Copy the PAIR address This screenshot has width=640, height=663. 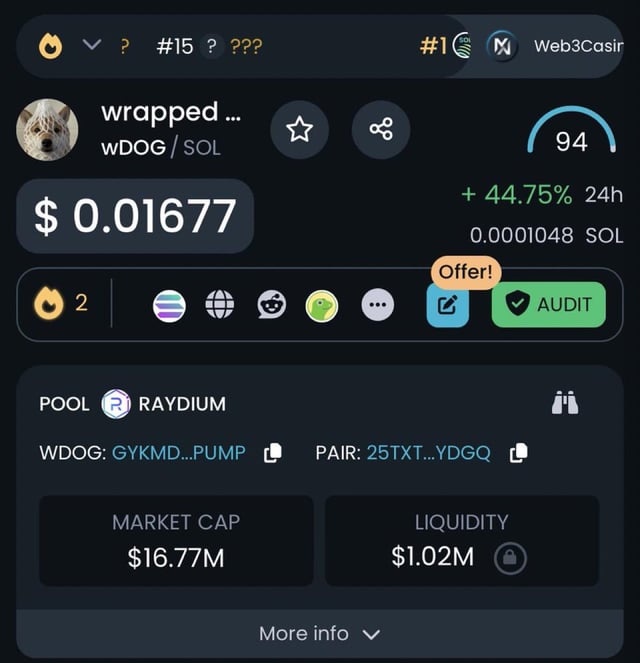pyautogui.click(x=518, y=453)
